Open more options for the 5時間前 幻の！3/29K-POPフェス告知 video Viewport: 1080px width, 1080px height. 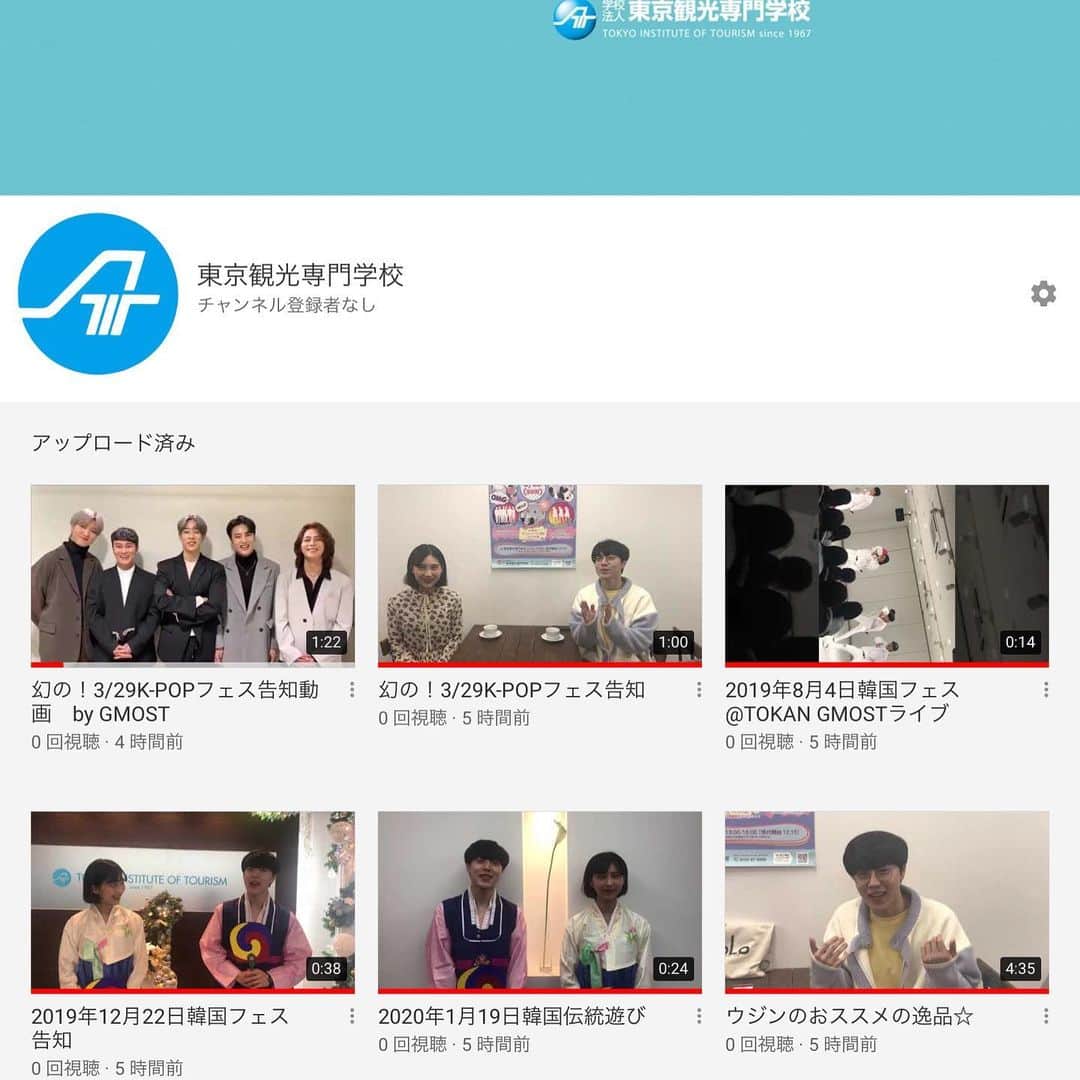pos(699,690)
